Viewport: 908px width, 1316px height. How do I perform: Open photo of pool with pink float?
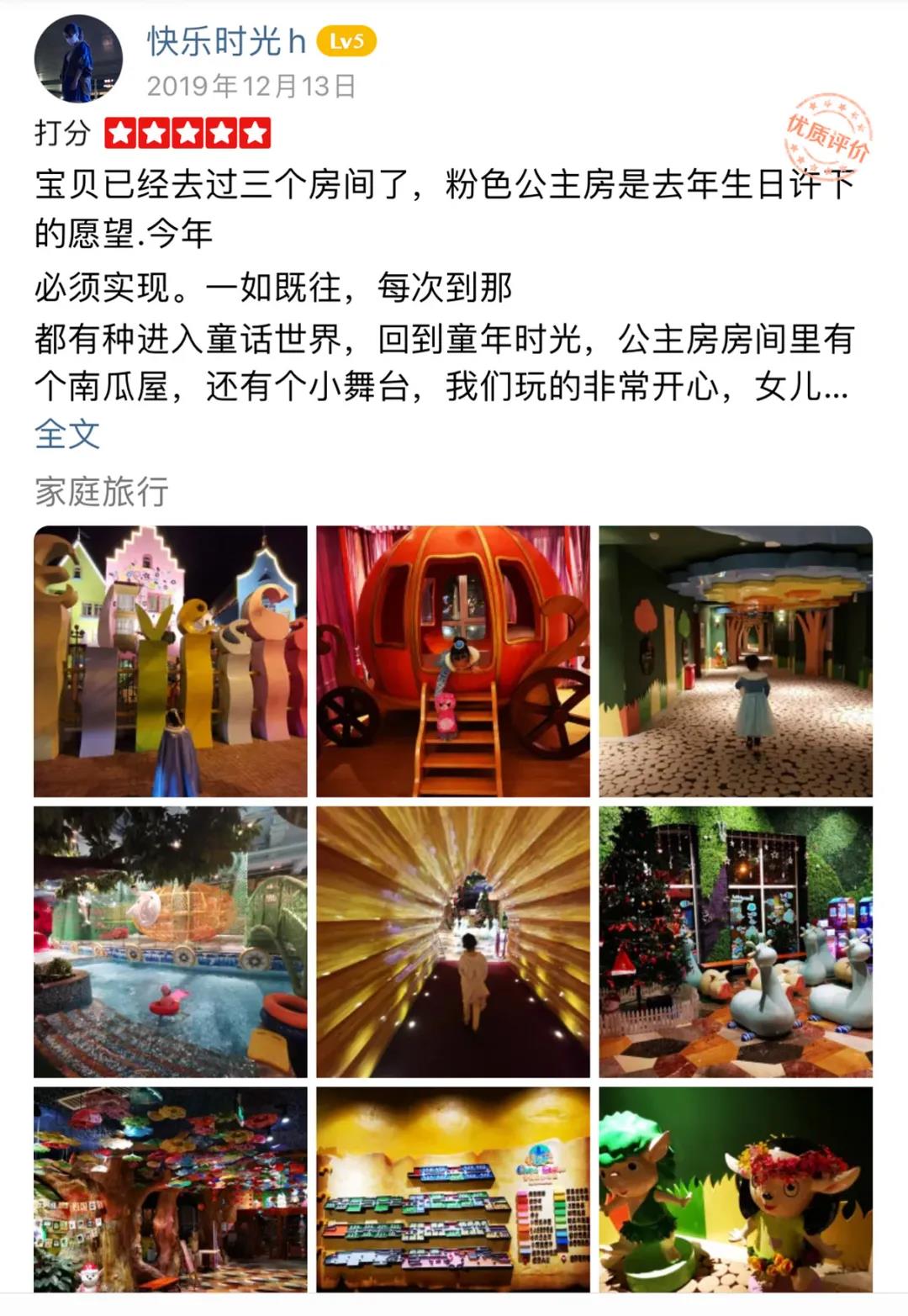tap(171, 942)
